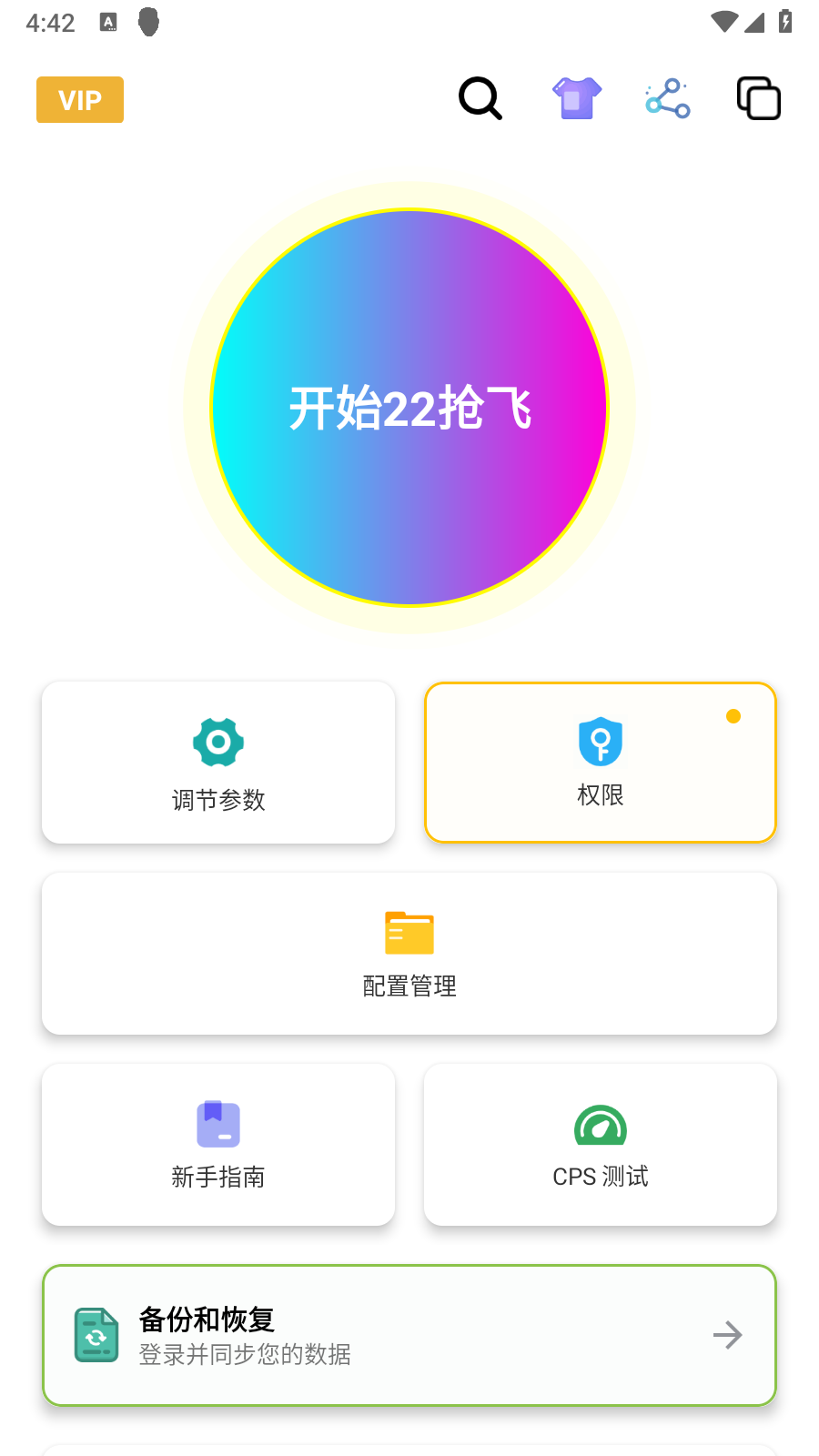
Task: Tap the share icon
Action: pos(667,98)
